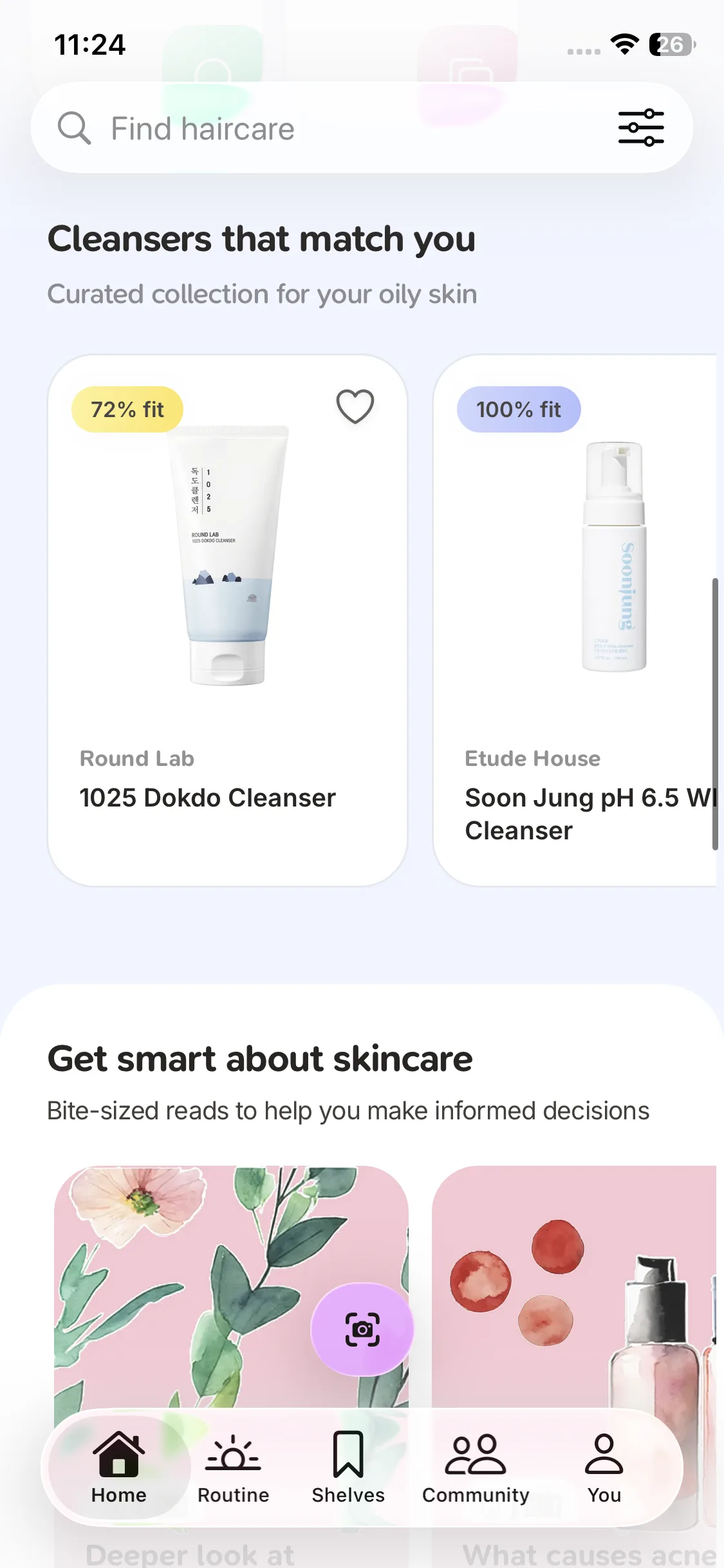Open the Round Lab 1025 Dokdo Cleanser card

[x=227, y=621]
